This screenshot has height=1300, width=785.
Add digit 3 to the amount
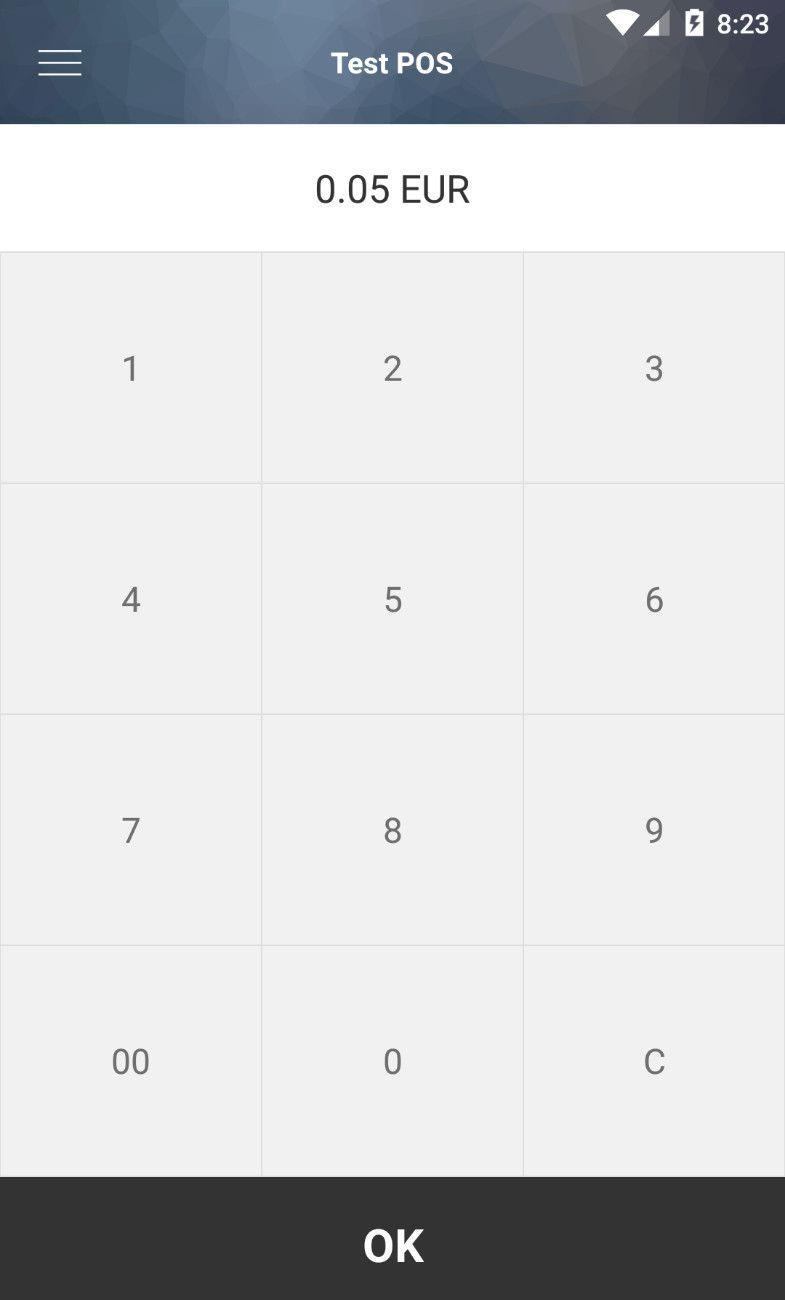(x=654, y=368)
